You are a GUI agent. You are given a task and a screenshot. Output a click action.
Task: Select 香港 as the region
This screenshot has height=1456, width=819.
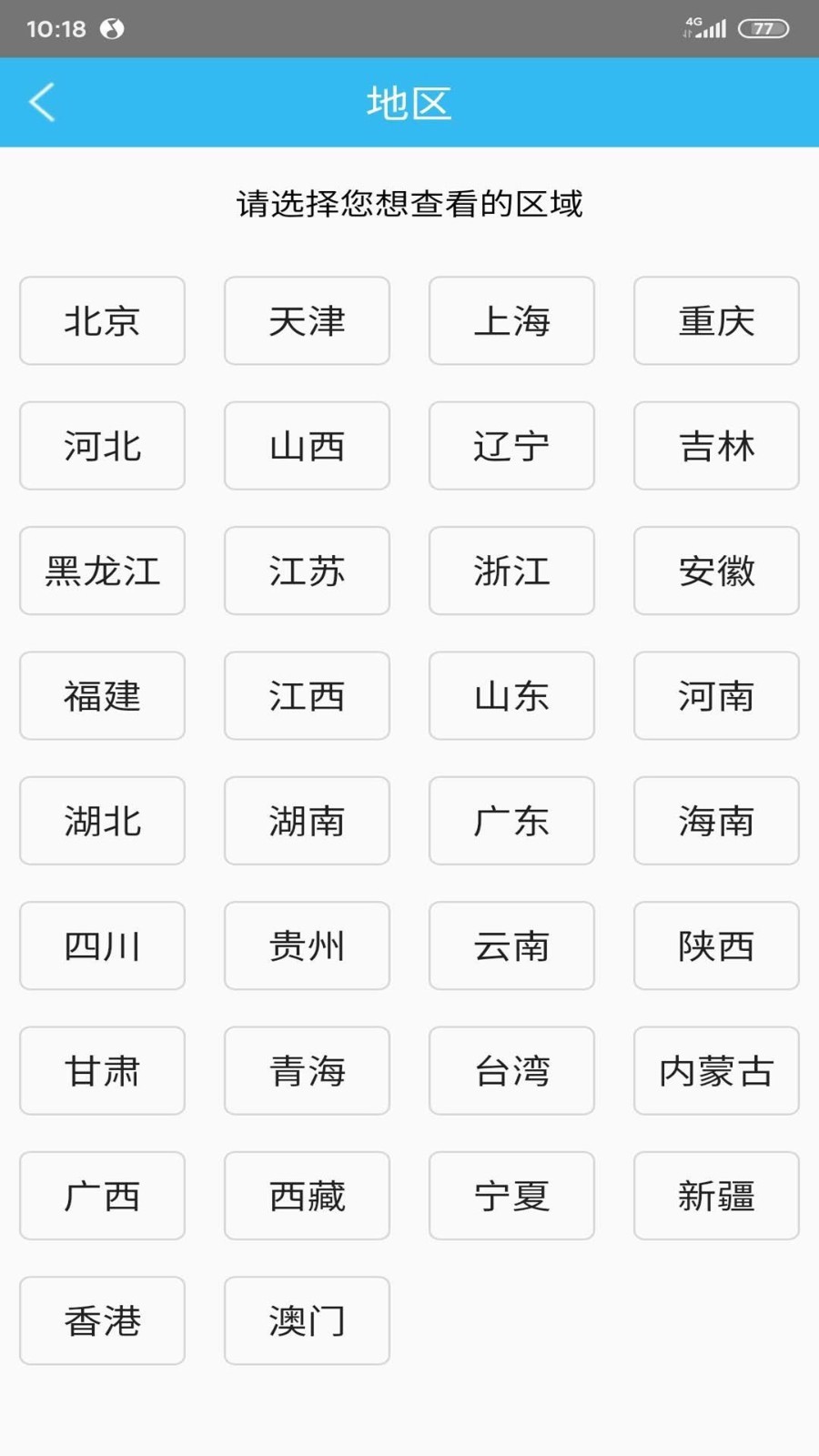click(102, 1320)
